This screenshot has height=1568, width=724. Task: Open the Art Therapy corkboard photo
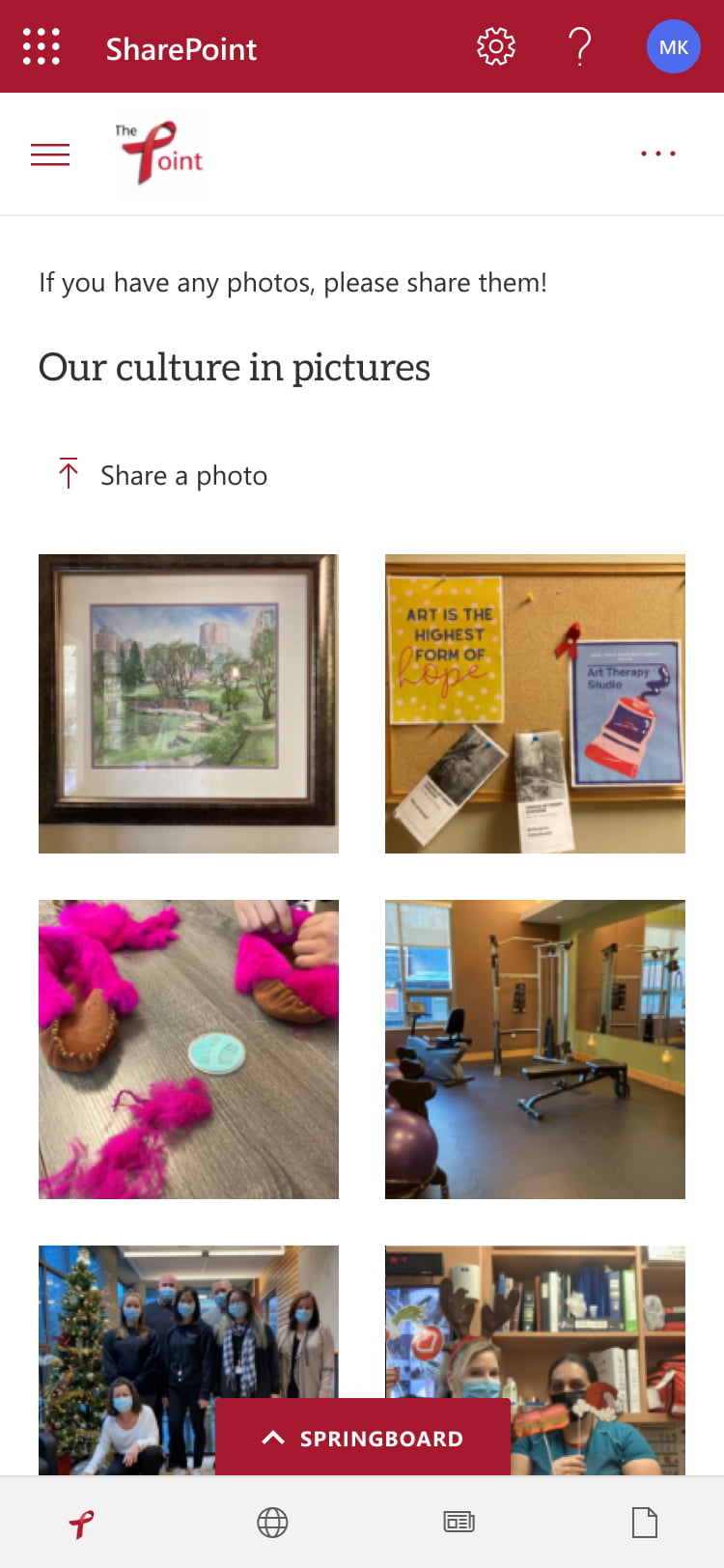click(x=535, y=703)
